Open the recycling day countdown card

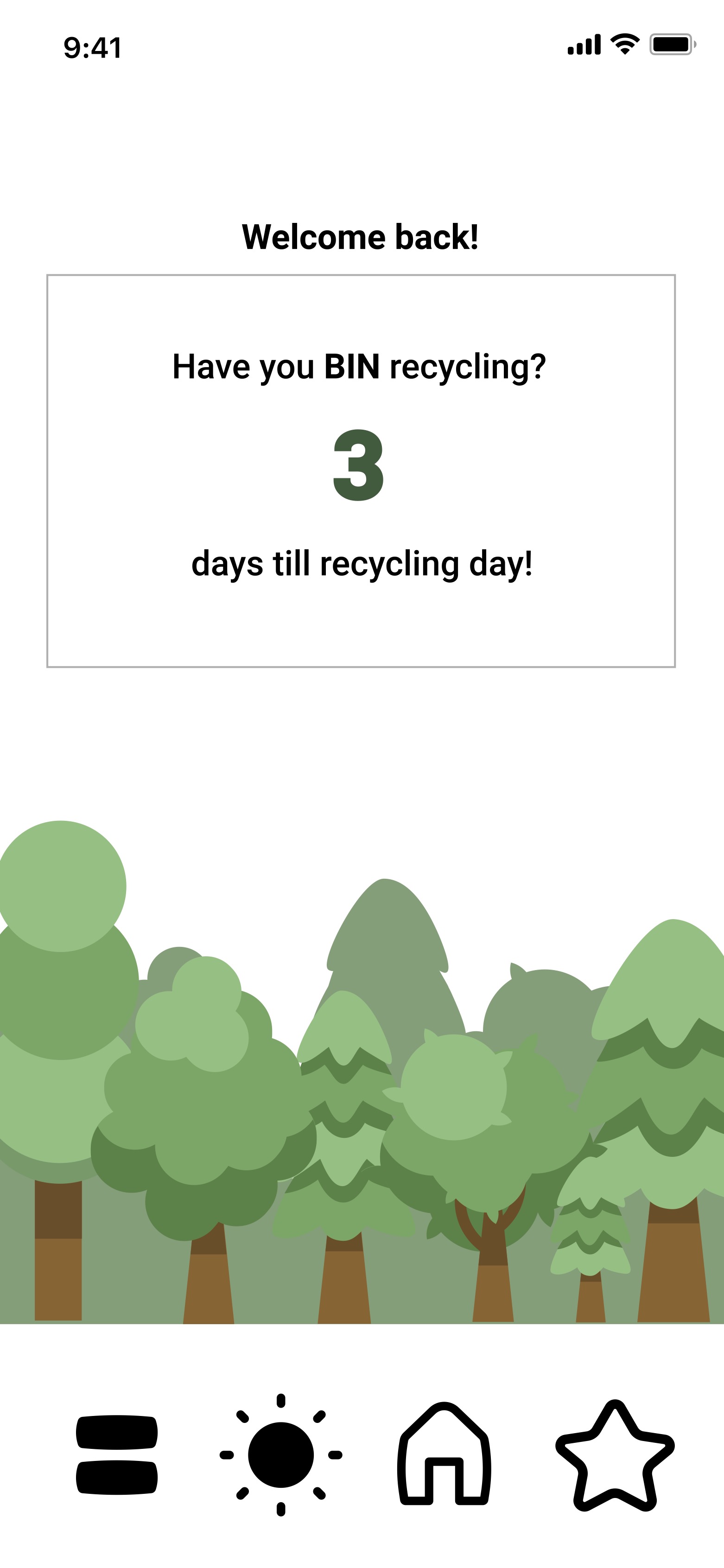[x=361, y=471]
